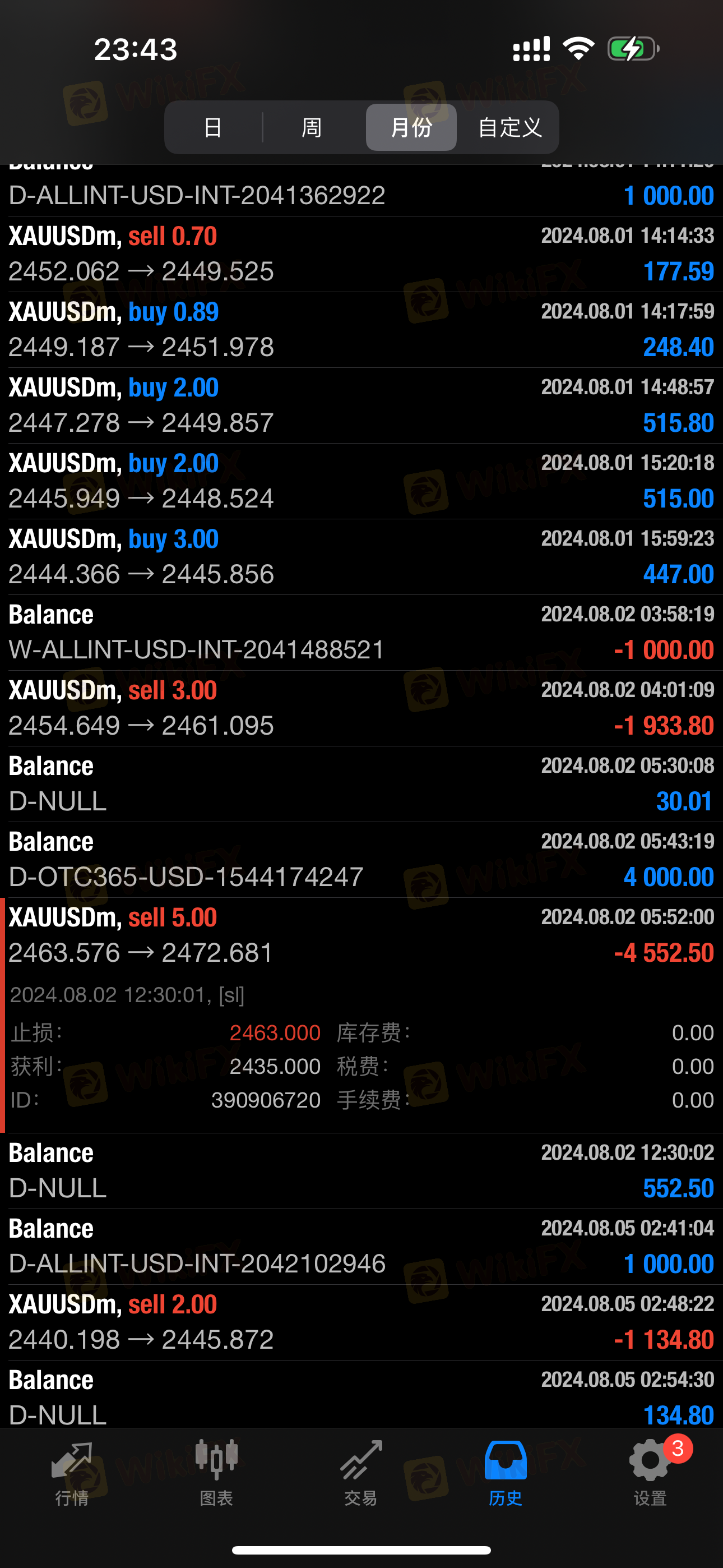The width and height of the screenshot is (723, 1568).
Task: Open the 行情 quotes tab
Action: (x=72, y=1473)
